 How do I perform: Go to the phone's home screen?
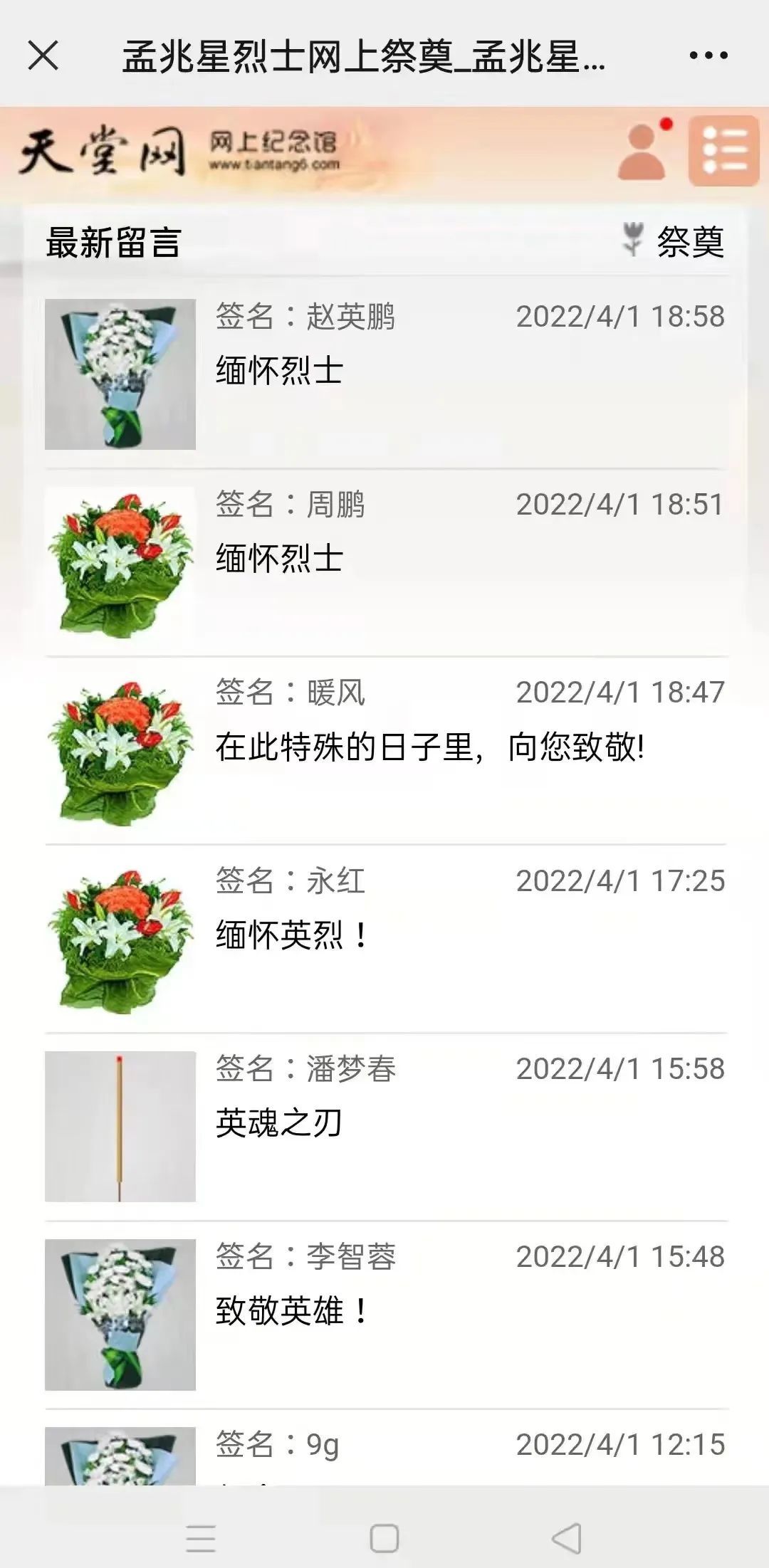coord(384,1539)
